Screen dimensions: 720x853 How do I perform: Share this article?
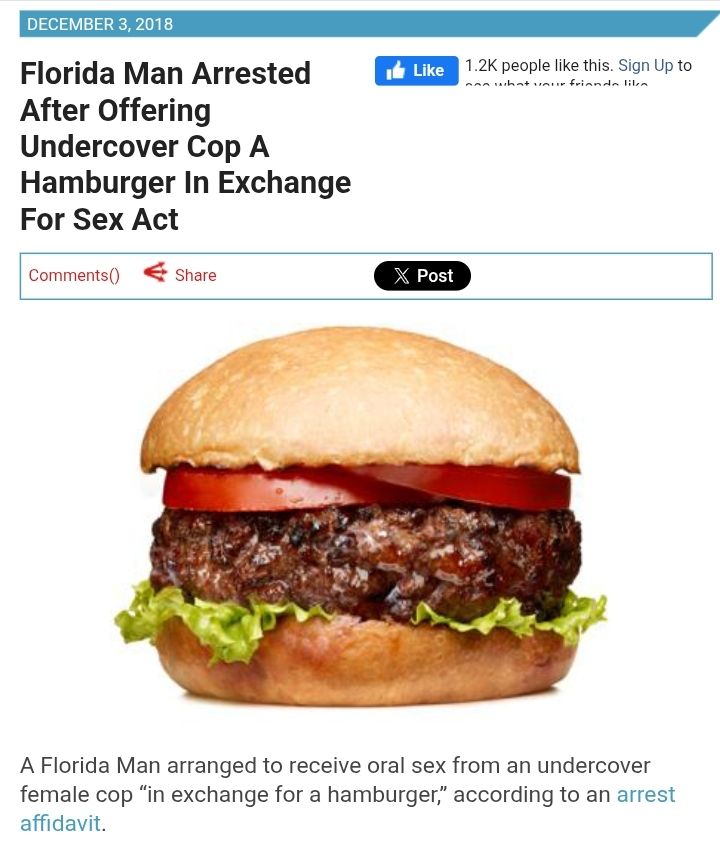tap(182, 274)
